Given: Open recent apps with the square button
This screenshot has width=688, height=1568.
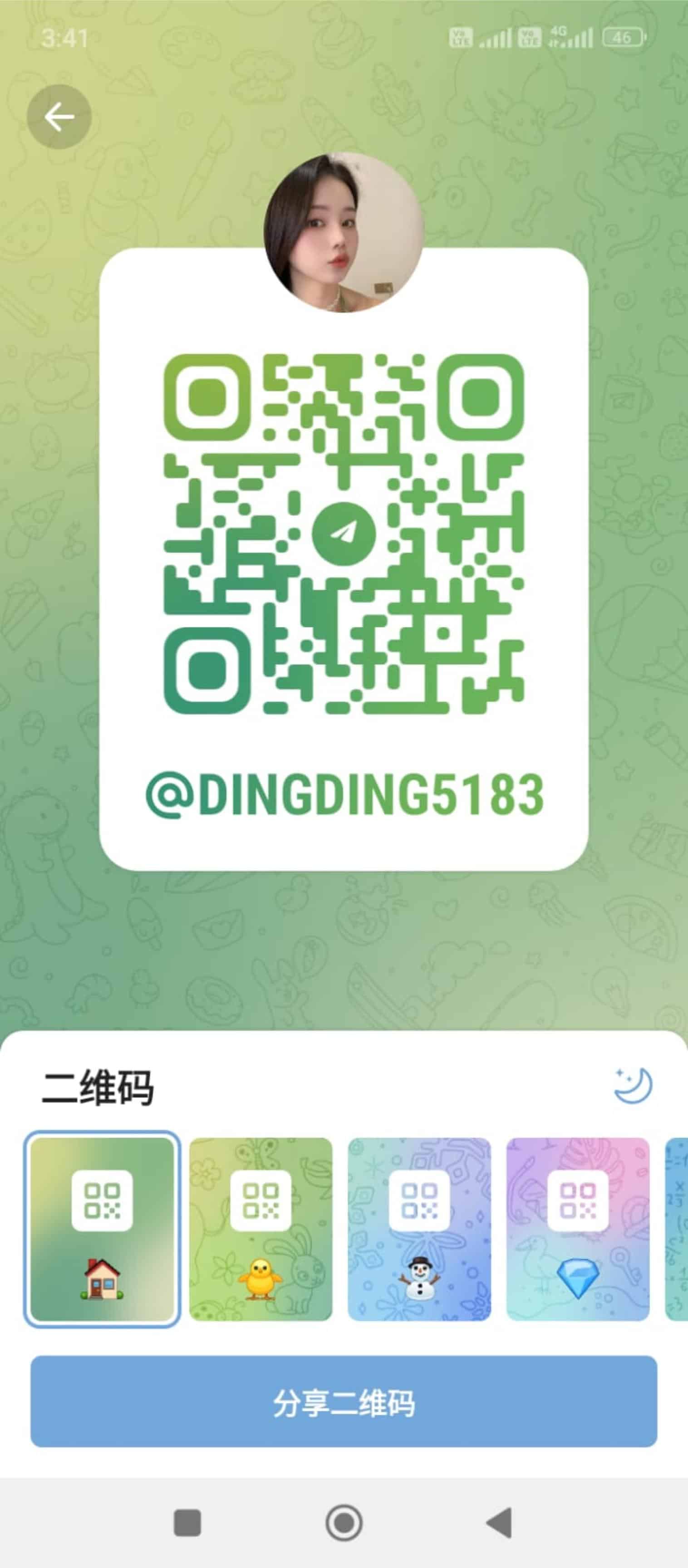Looking at the screenshot, I should (x=187, y=1523).
